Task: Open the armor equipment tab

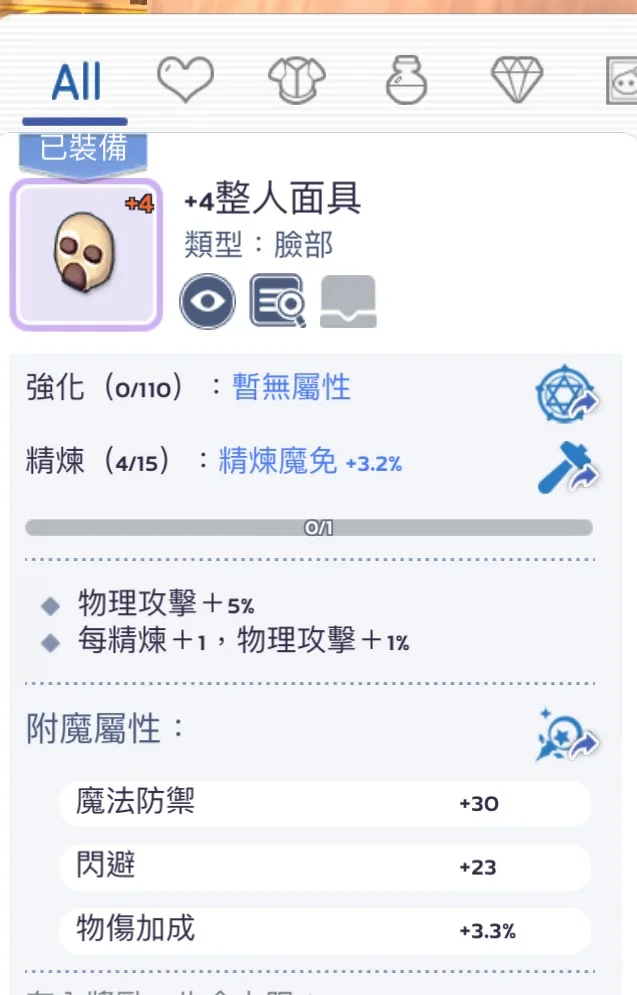Action: point(296,80)
